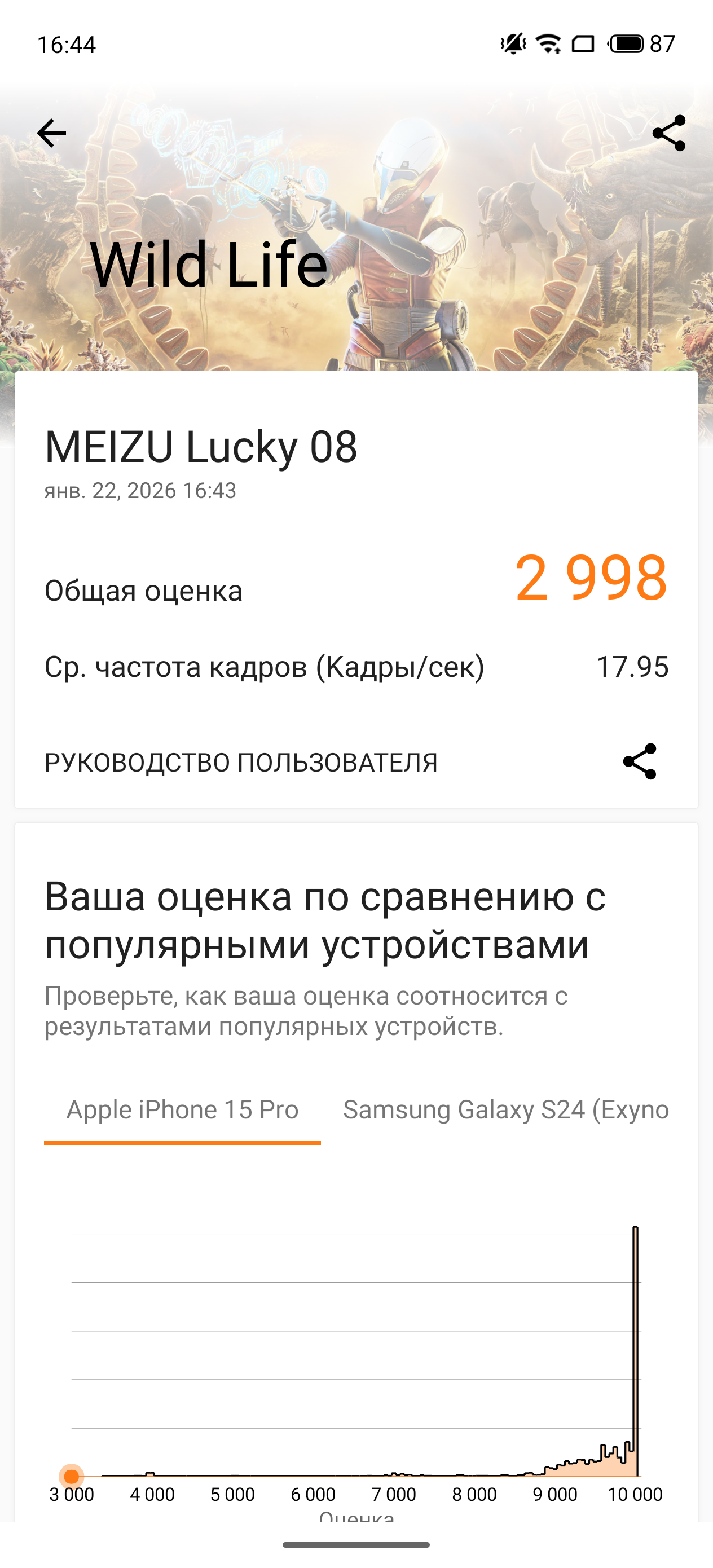Go back using the top arrow

pos(51,133)
